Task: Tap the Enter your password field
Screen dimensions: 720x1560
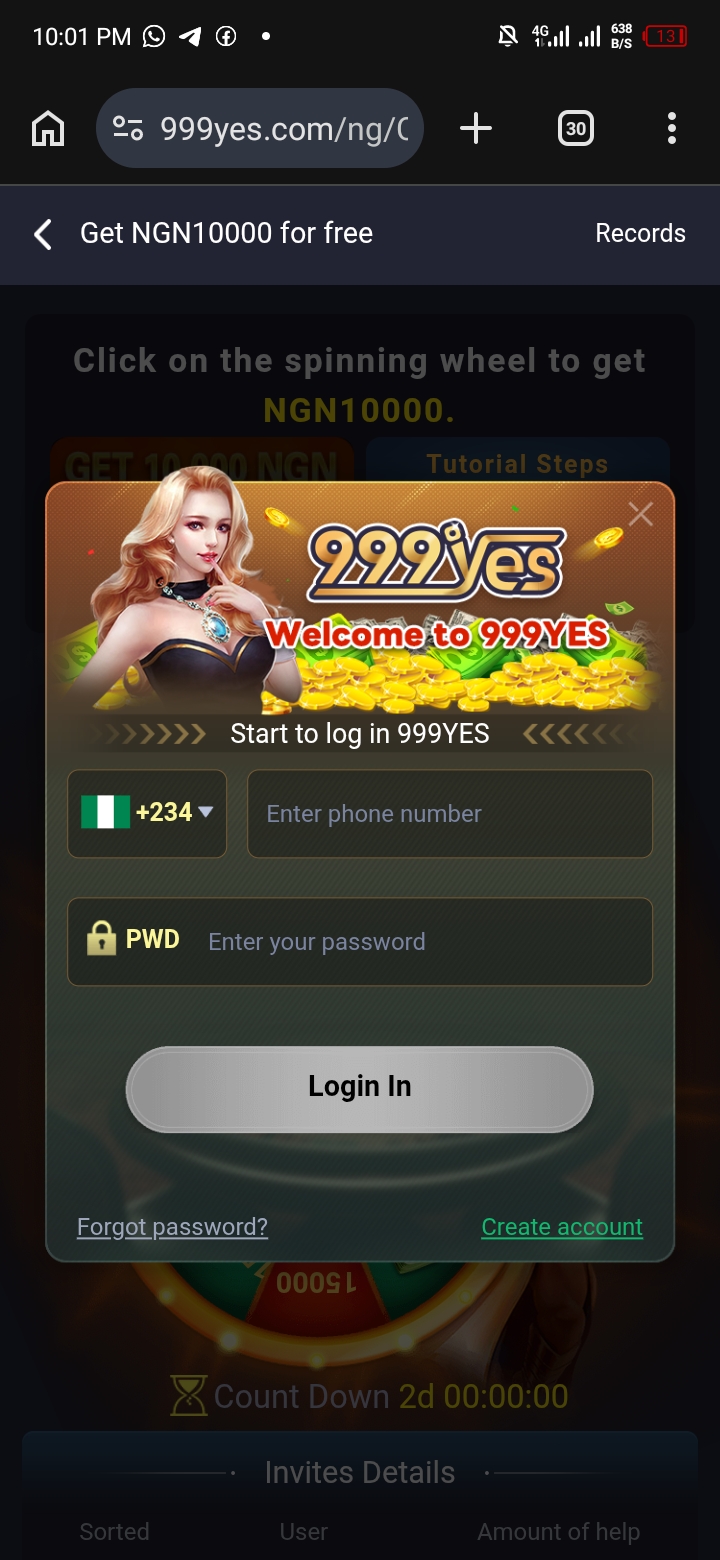Action: 420,941
